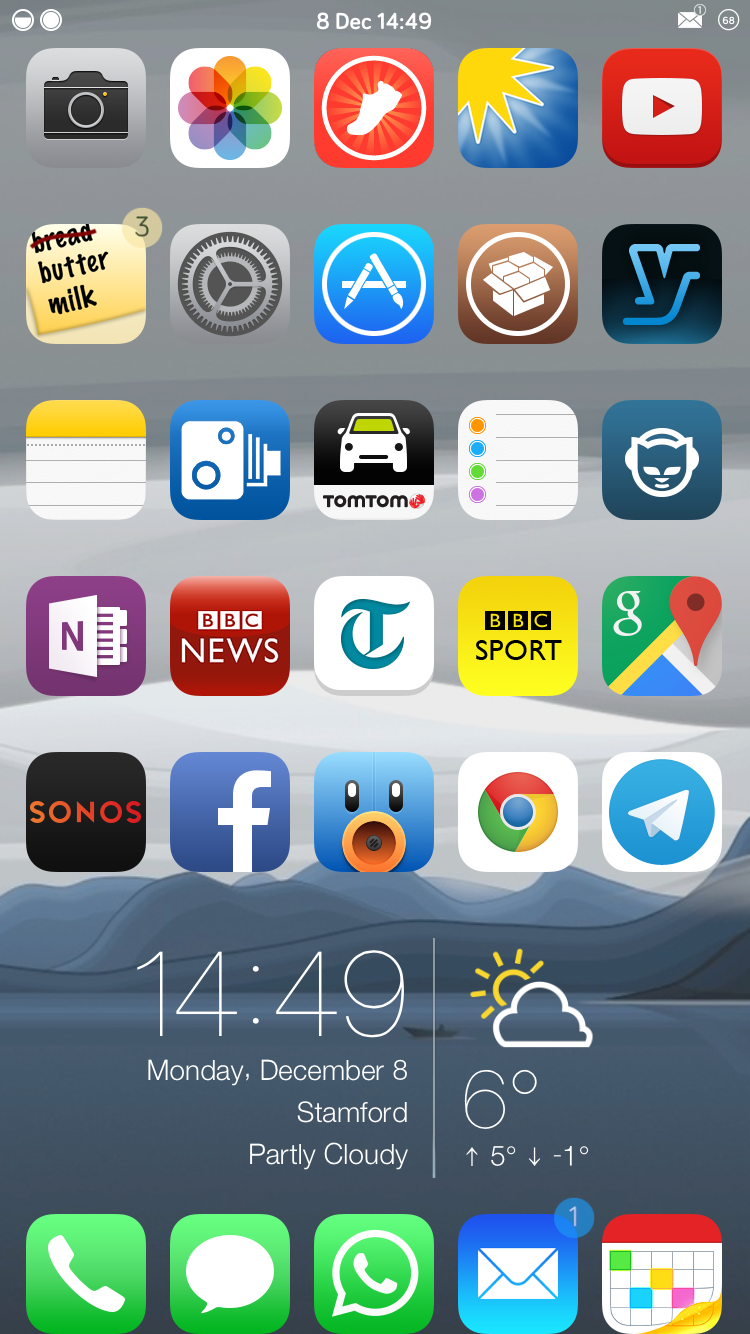Open BBC News
The width and height of the screenshot is (750, 1334).
(230, 636)
